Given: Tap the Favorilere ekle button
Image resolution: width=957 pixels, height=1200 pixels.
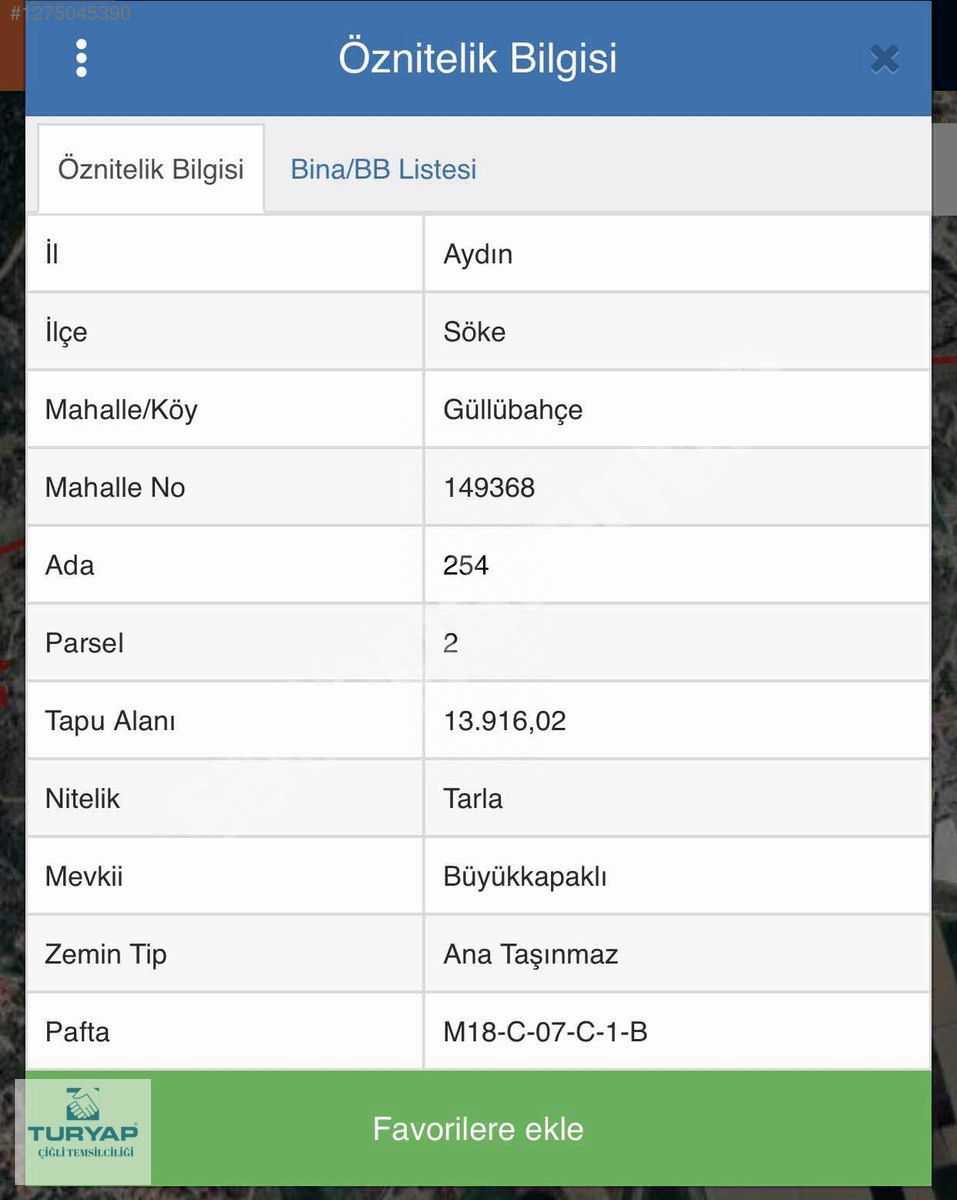Looking at the screenshot, I should pos(478,1129).
